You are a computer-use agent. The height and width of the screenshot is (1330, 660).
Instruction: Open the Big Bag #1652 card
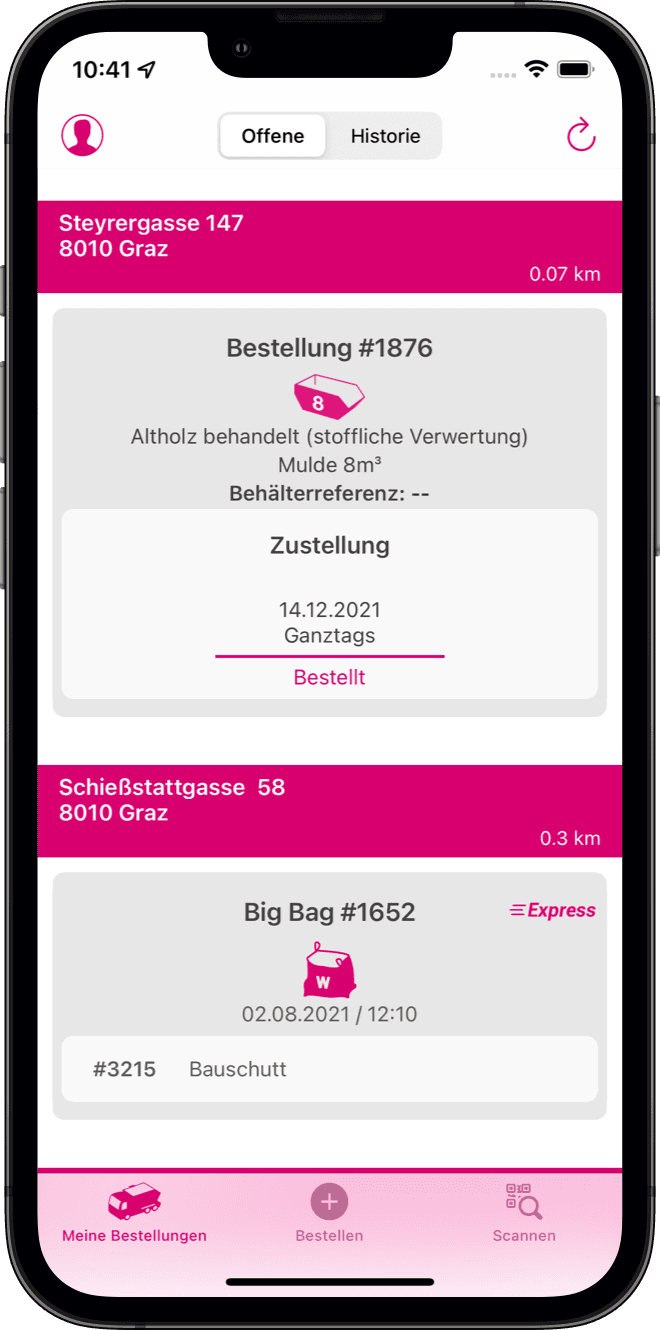[329, 960]
